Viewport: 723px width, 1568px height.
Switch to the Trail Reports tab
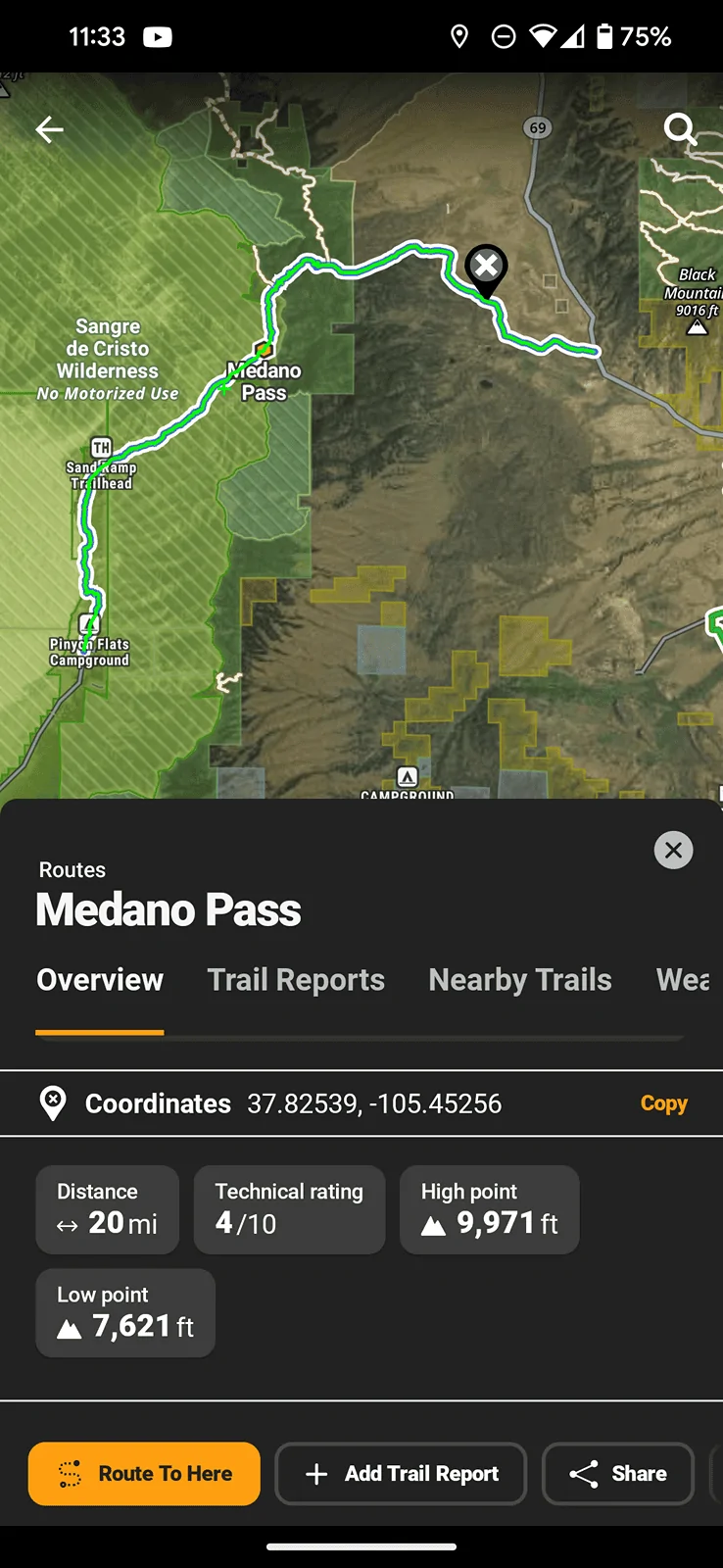(x=296, y=980)
